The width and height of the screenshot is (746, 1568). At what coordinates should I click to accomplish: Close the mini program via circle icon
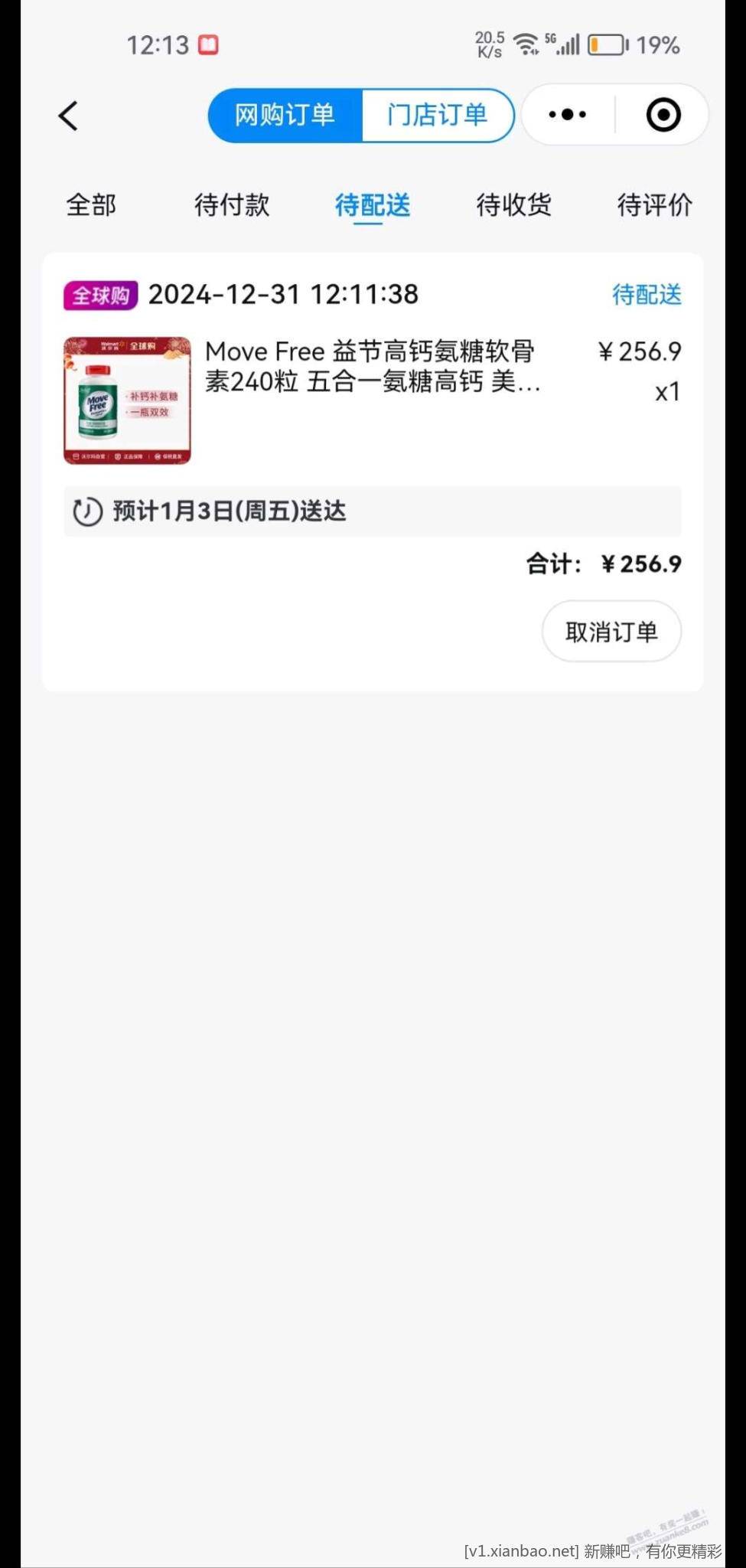click(663, 115)
